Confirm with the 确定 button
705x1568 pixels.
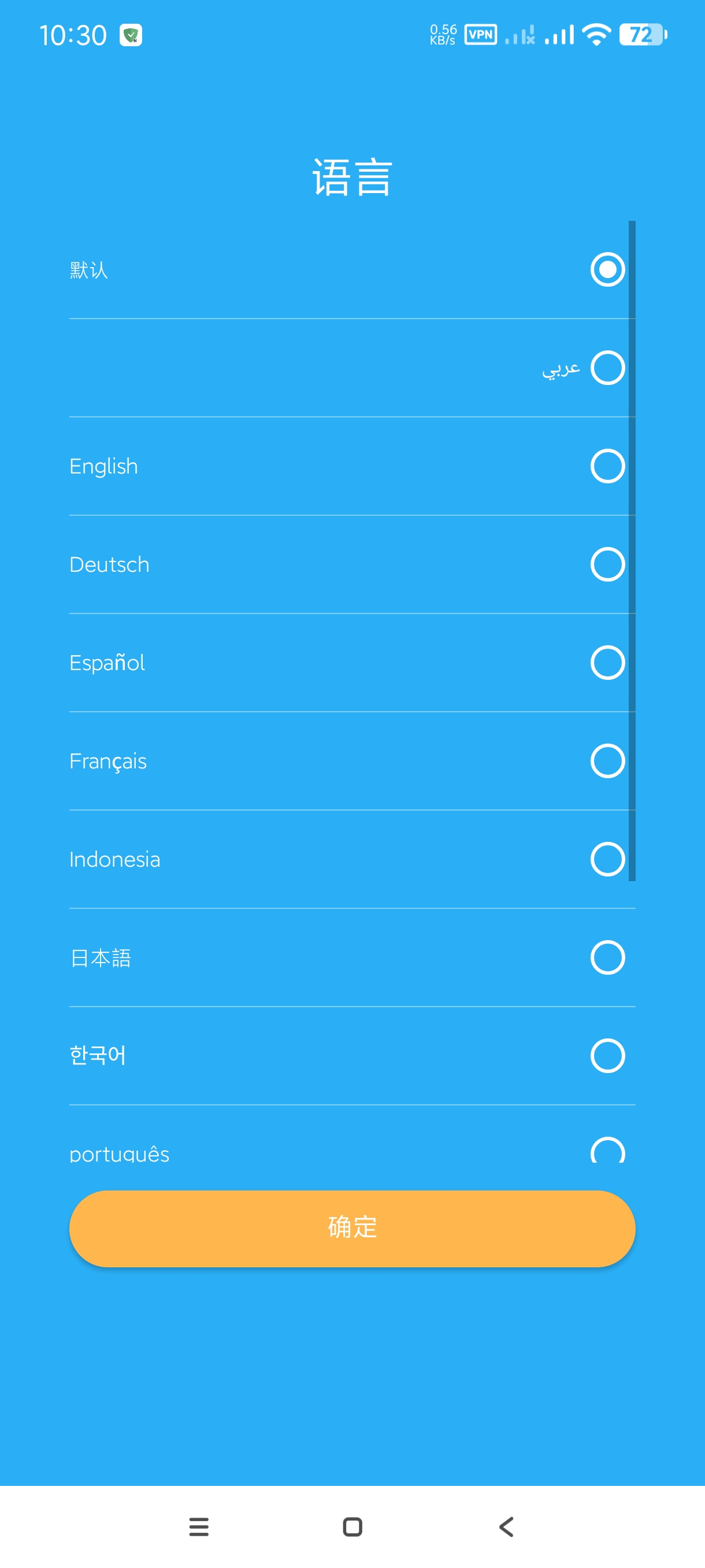click(352, 1229)
